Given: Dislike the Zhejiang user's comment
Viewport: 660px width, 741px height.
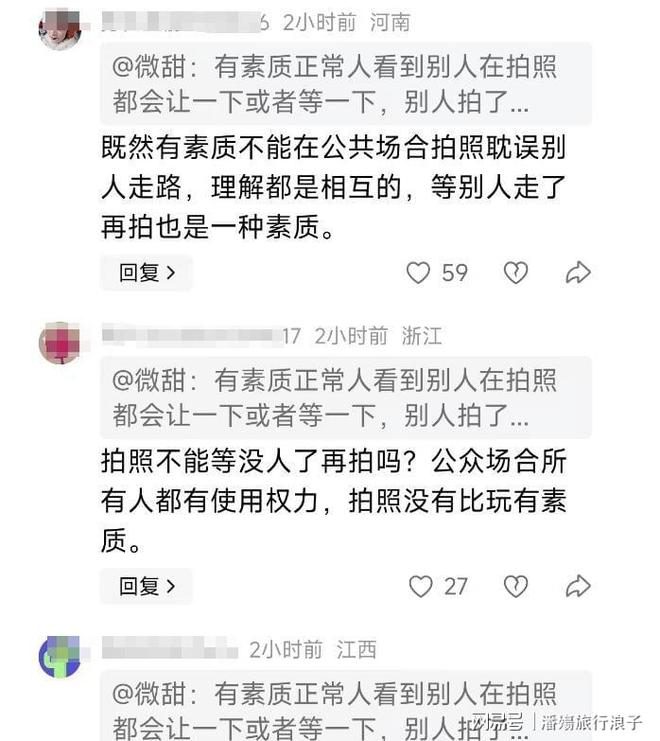Looking at the screenshot, I should click(x=515, y=586).
